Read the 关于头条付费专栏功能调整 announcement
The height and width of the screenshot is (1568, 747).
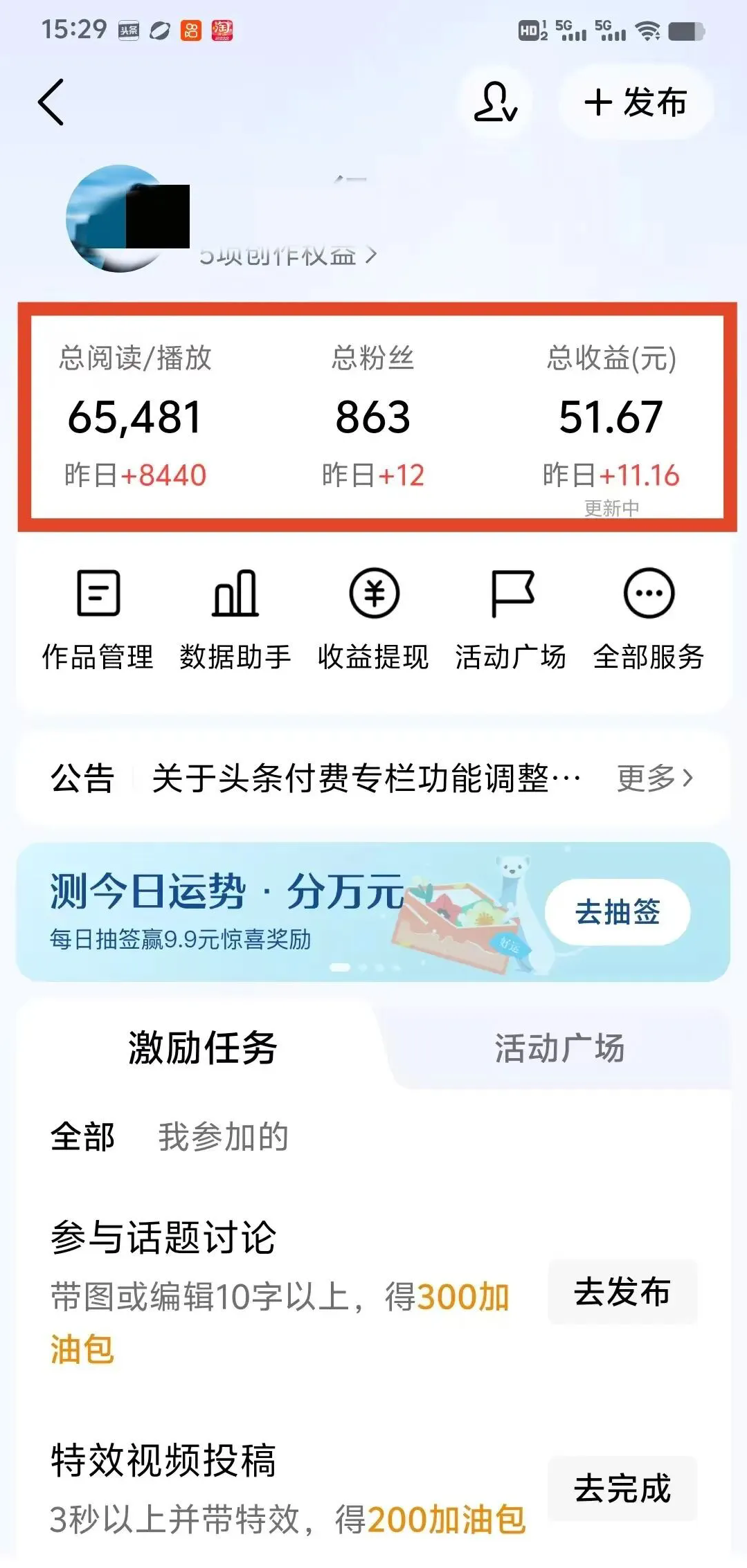click(x=366, y=778)
